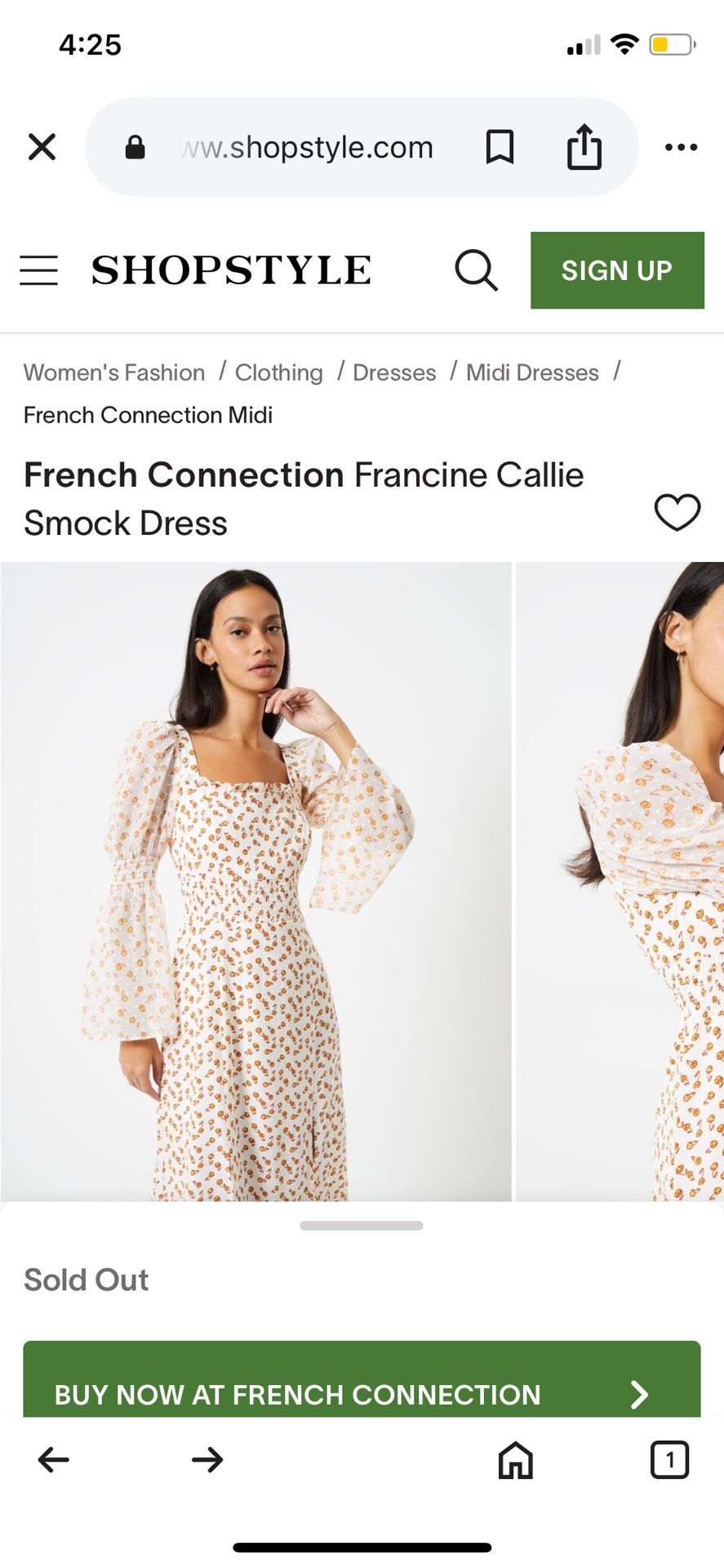Open the hamburger navigation menu
Screen dimensions: 724x1568
pos(38,270)
